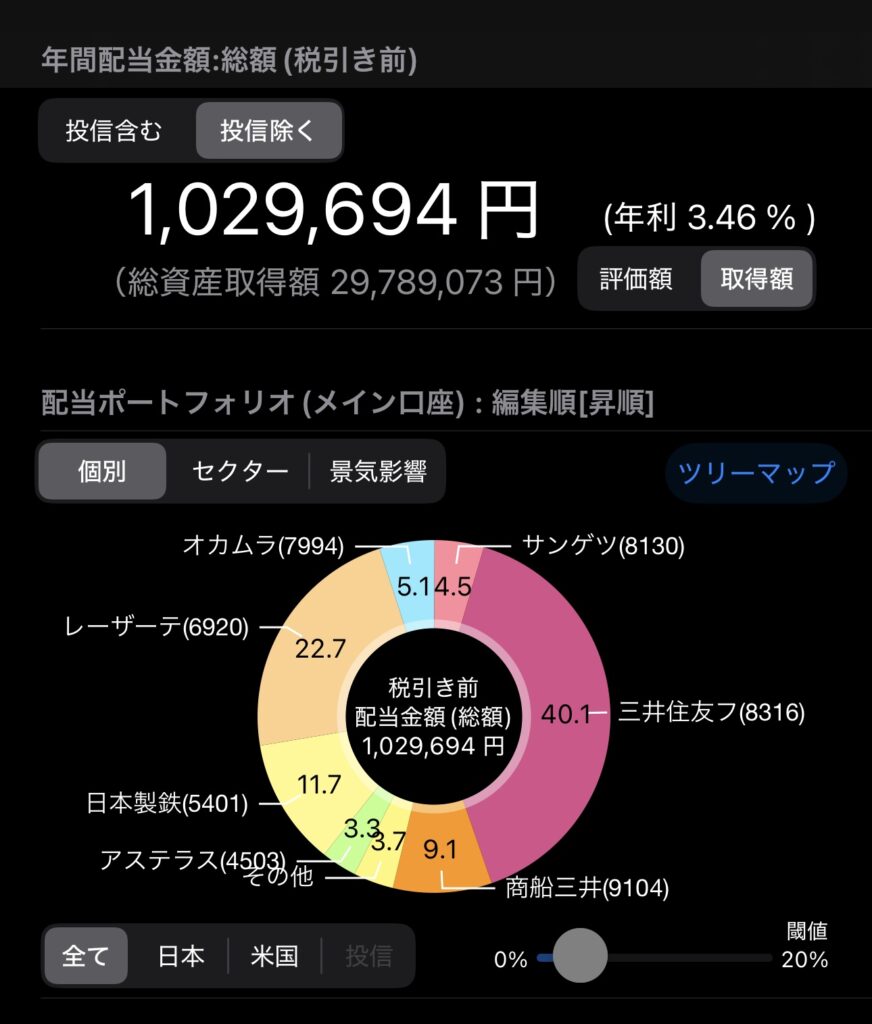The image size is (872, 1024).
Task: Open the ツリーマップ view
Action: tap(755, 472)
